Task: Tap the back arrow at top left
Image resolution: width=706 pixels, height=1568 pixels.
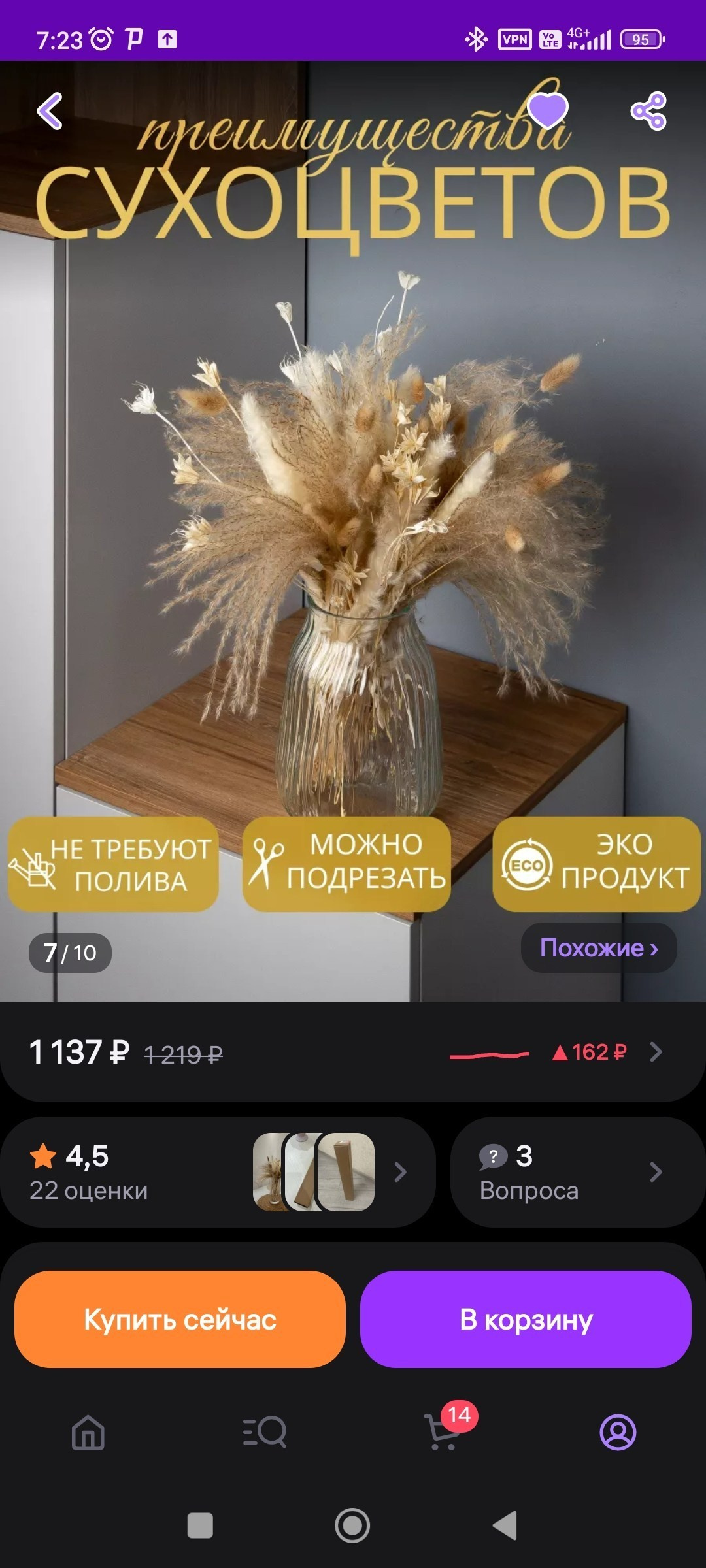Action: pyautogui.click(x=51, y=111)
